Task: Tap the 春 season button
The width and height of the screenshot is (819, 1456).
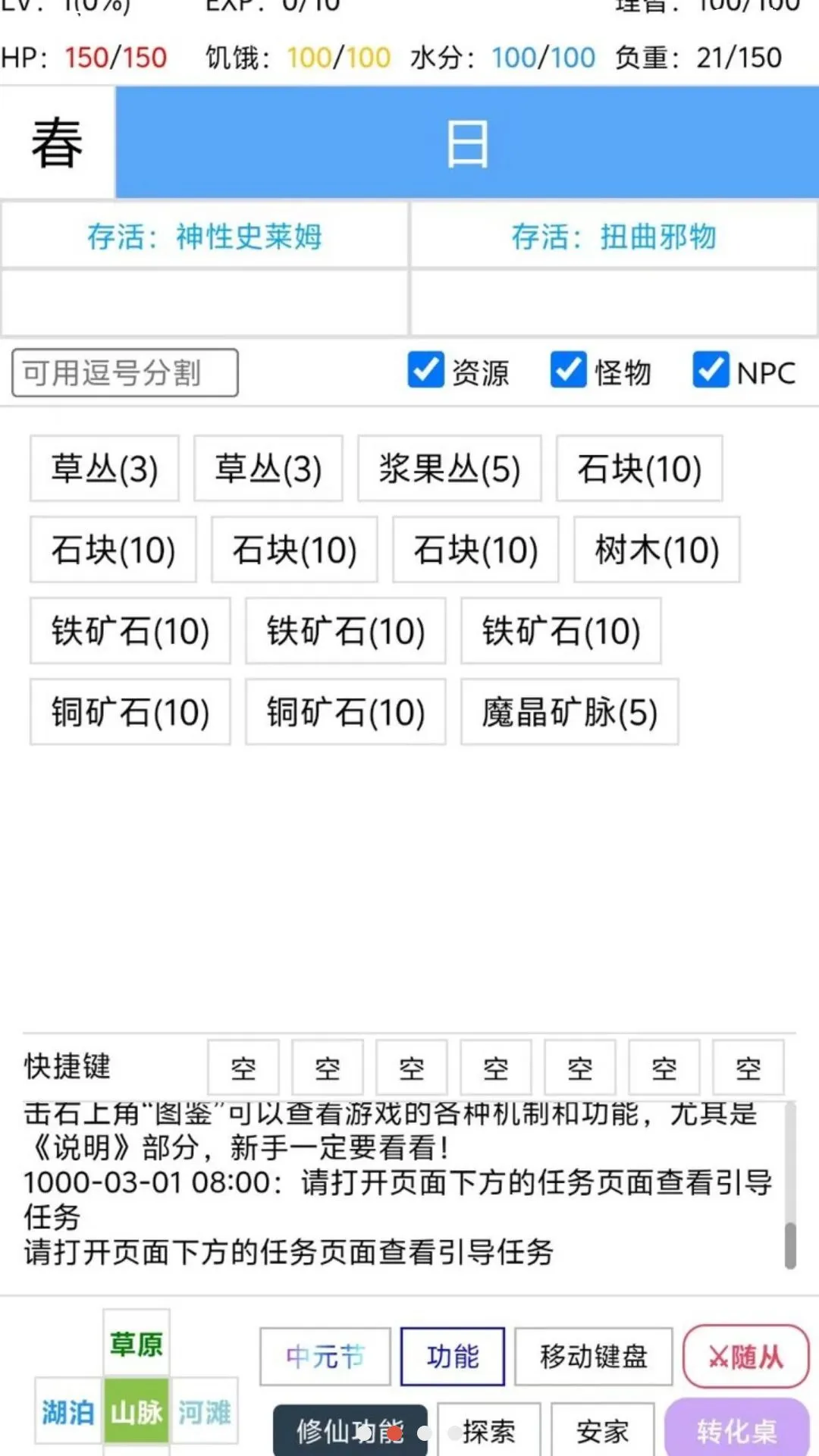Action: tap(57, 143)
